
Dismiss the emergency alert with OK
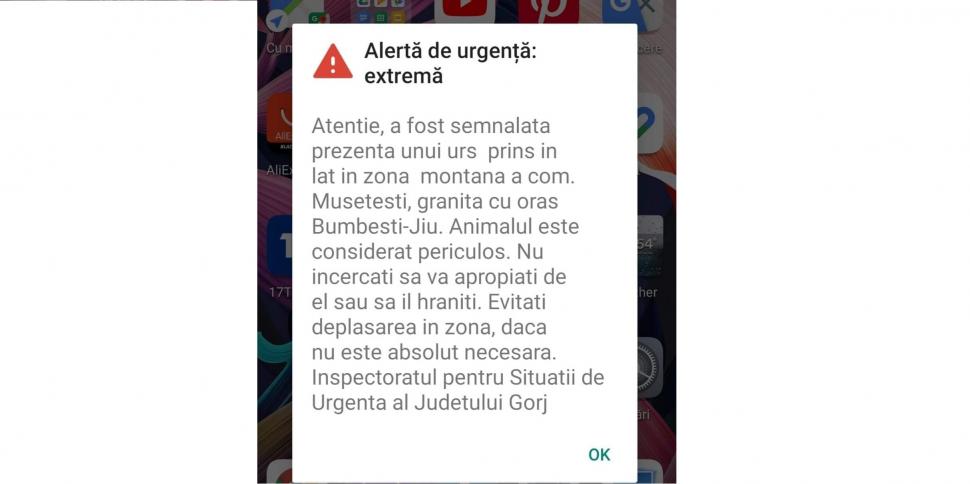[598, 455]
